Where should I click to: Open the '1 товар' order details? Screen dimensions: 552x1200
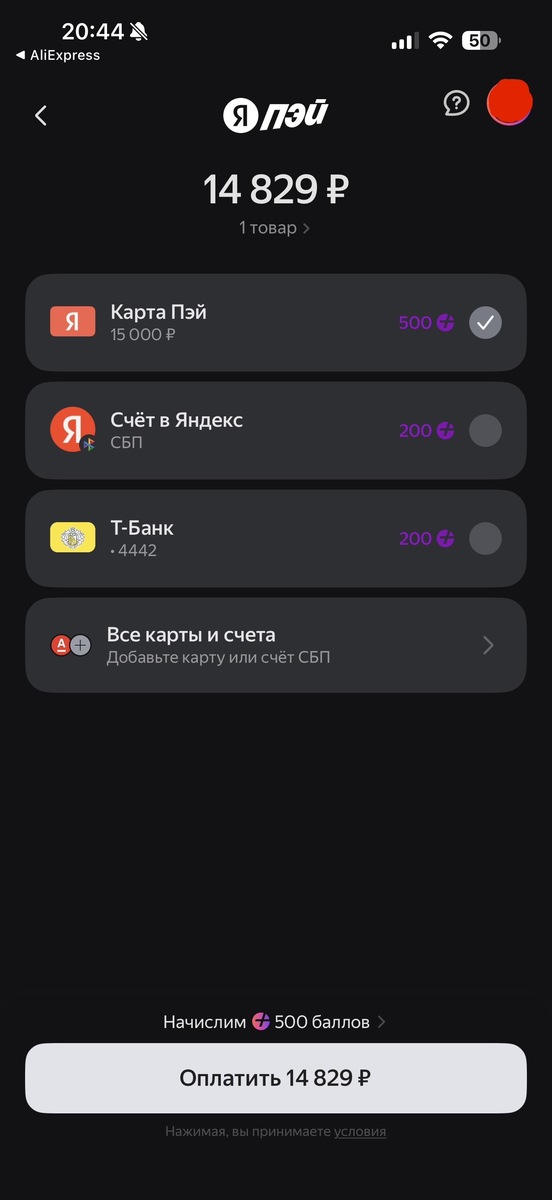click(x=275, y=228)
